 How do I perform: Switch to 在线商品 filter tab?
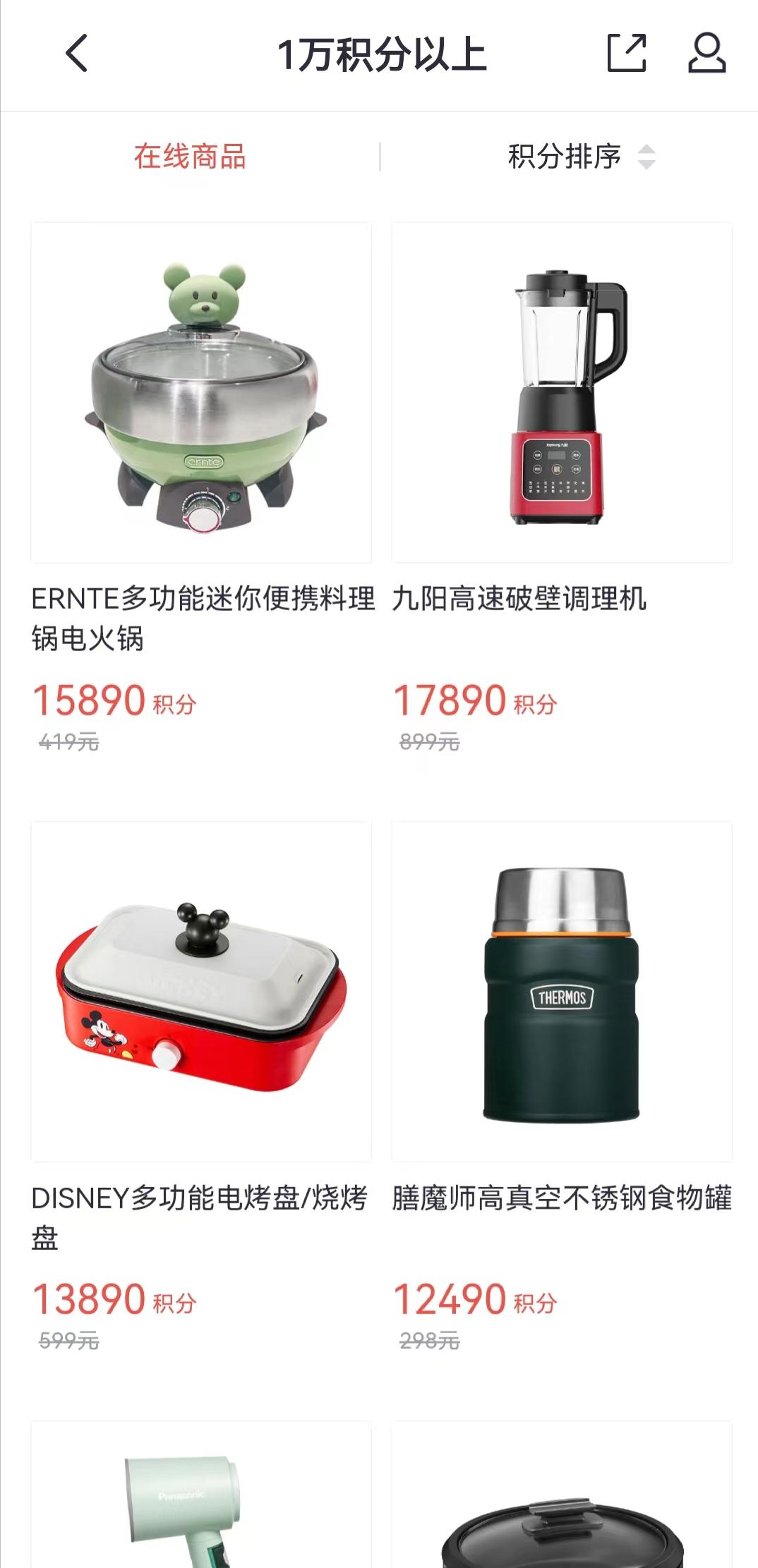[189, 157]
